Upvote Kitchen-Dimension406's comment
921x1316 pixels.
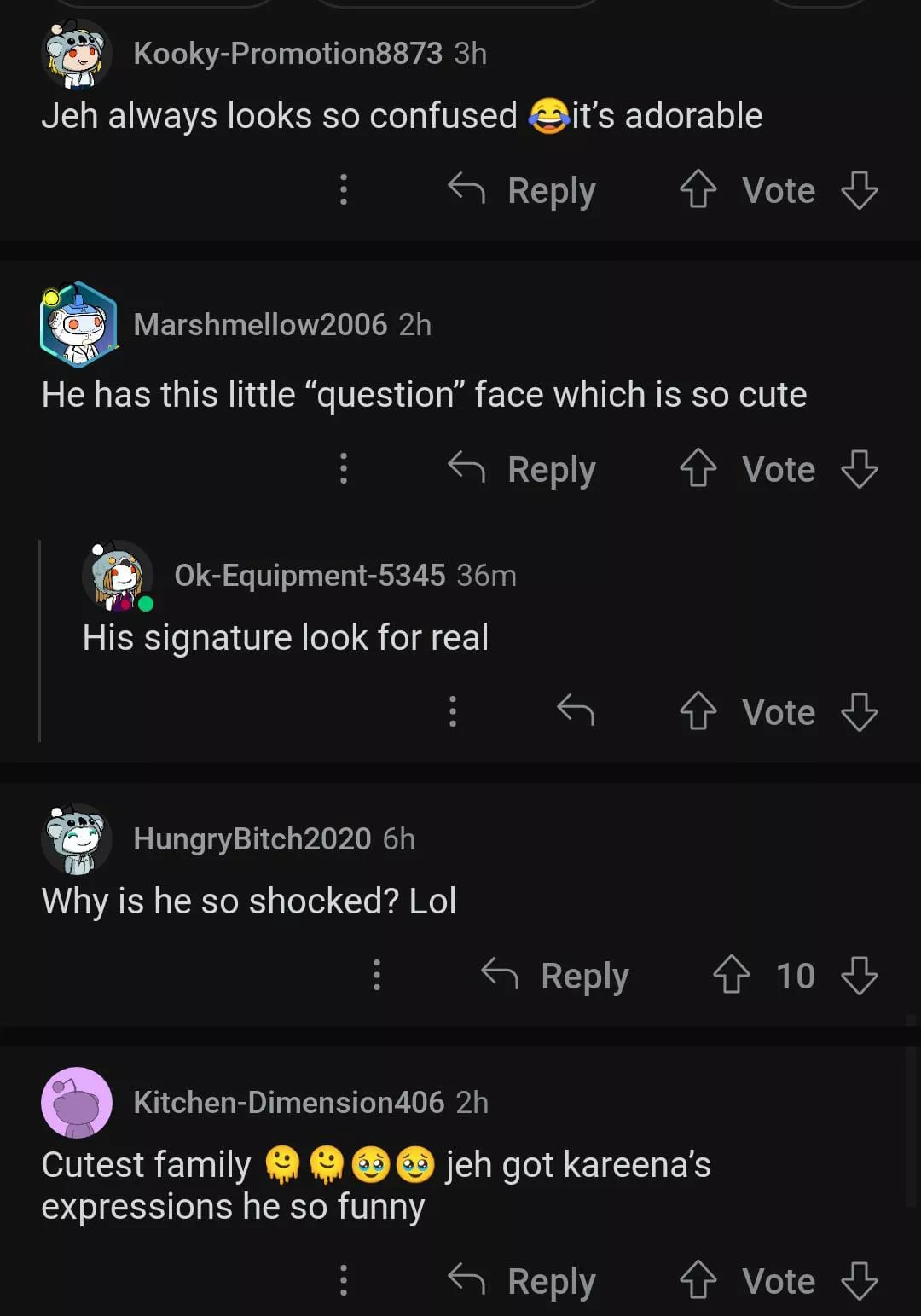[x=698, y=1280]
